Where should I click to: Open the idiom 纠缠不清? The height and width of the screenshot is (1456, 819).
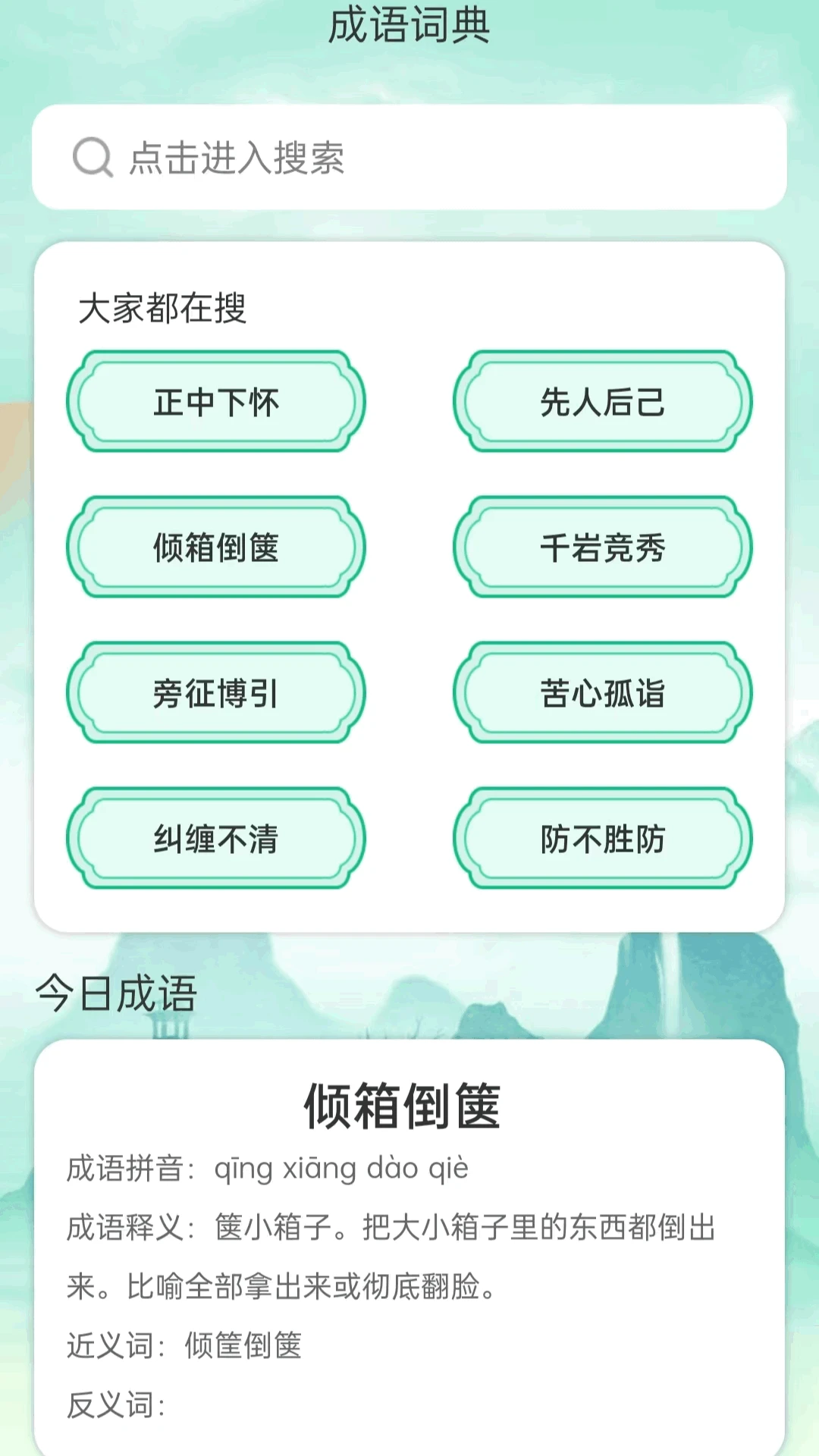coord(215,840)
